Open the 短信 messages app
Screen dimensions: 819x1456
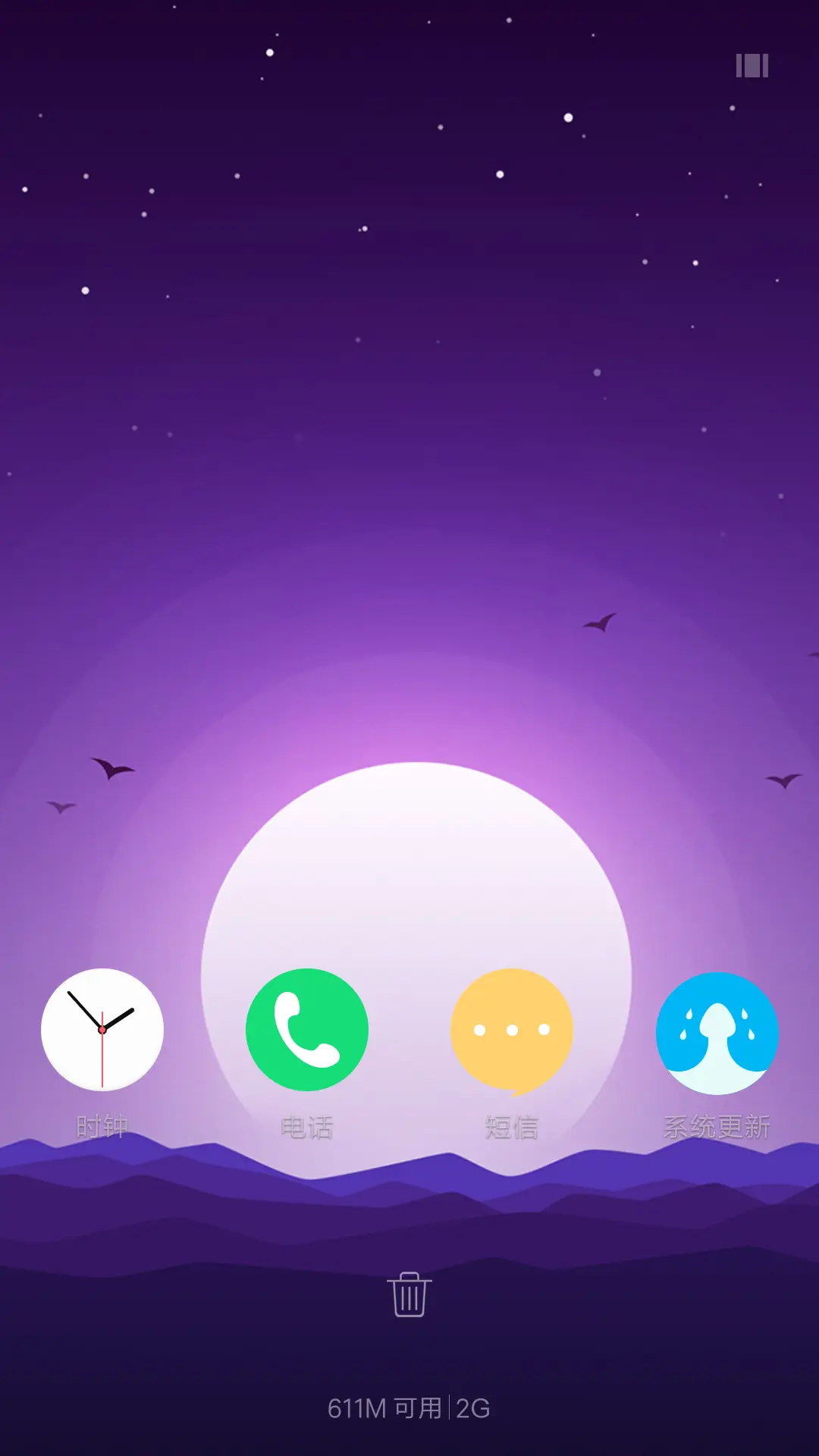tap(512, 1029)
